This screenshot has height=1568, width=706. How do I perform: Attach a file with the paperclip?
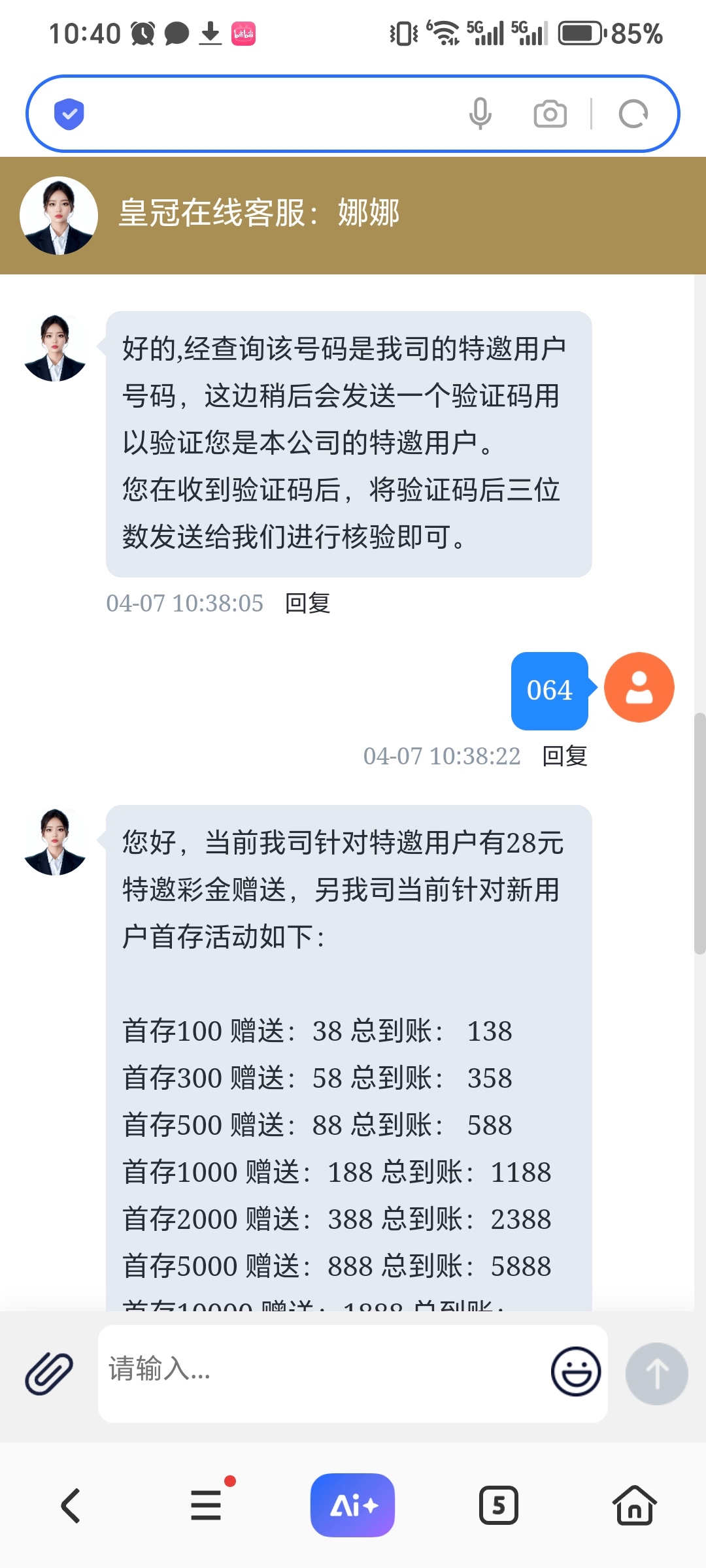49,1373
